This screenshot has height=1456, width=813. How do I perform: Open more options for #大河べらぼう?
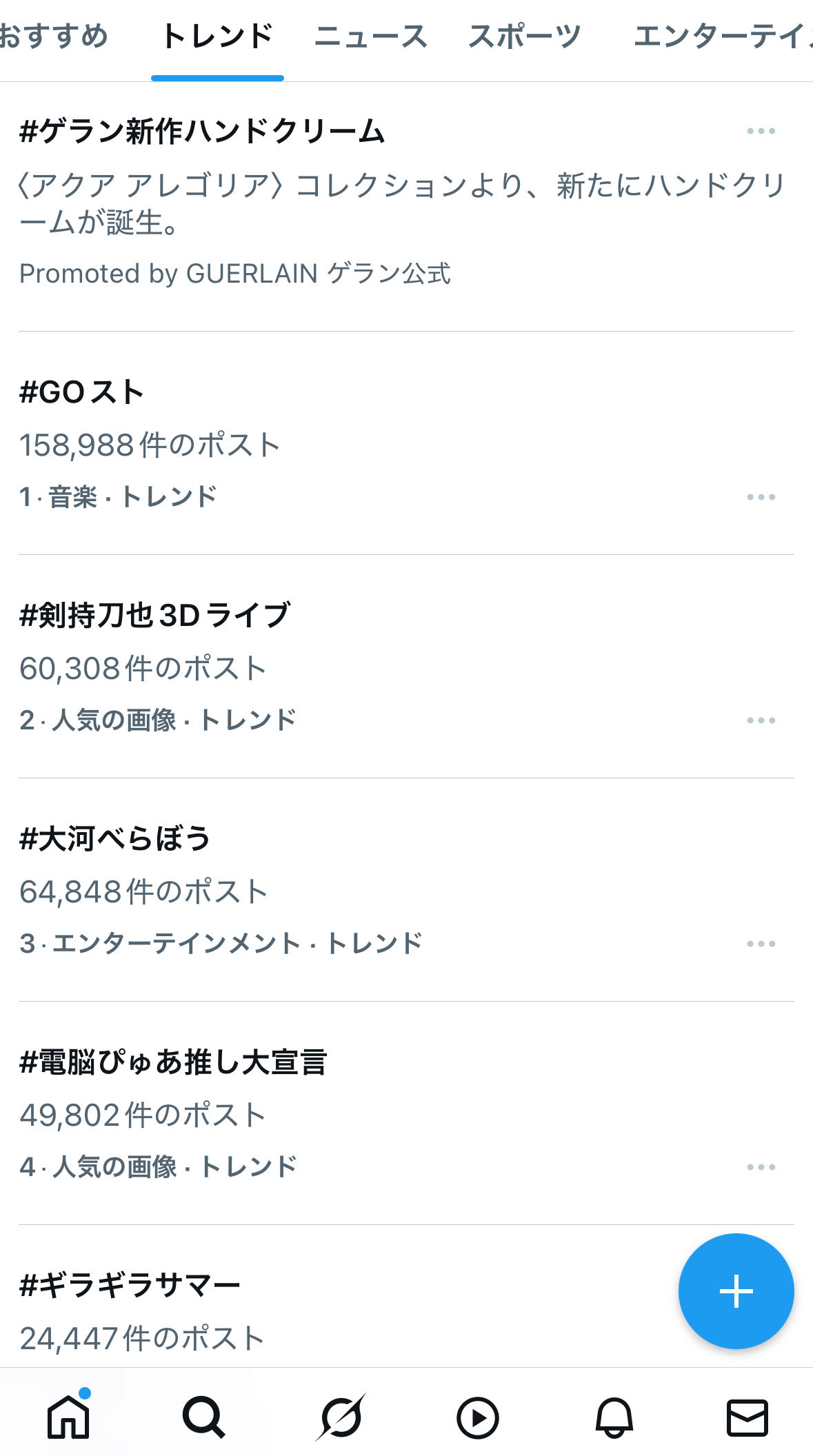(761, 944)
